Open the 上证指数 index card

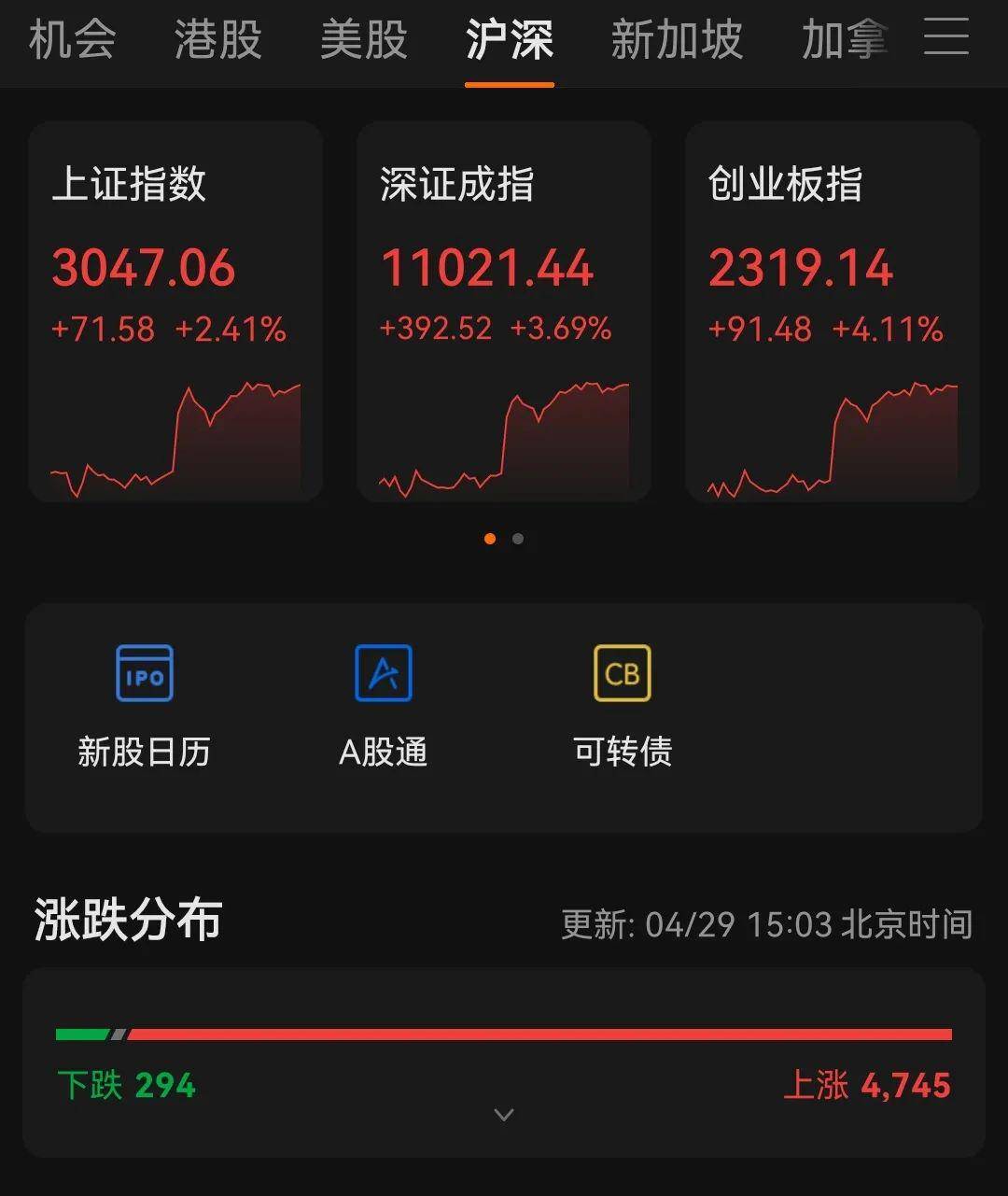(x=175, y=311)
